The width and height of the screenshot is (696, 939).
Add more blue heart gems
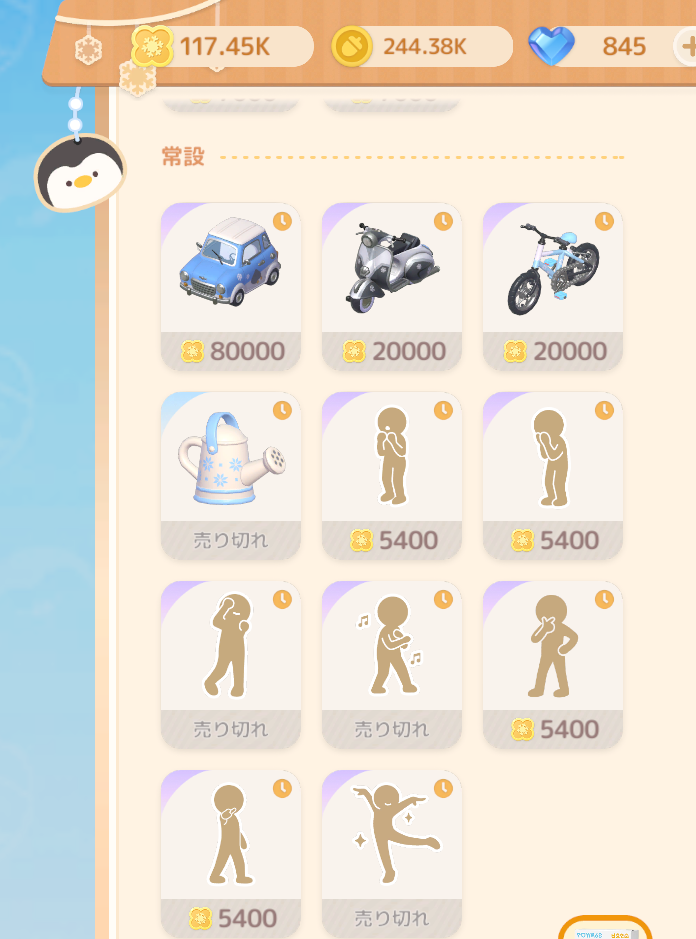[687, 46]
